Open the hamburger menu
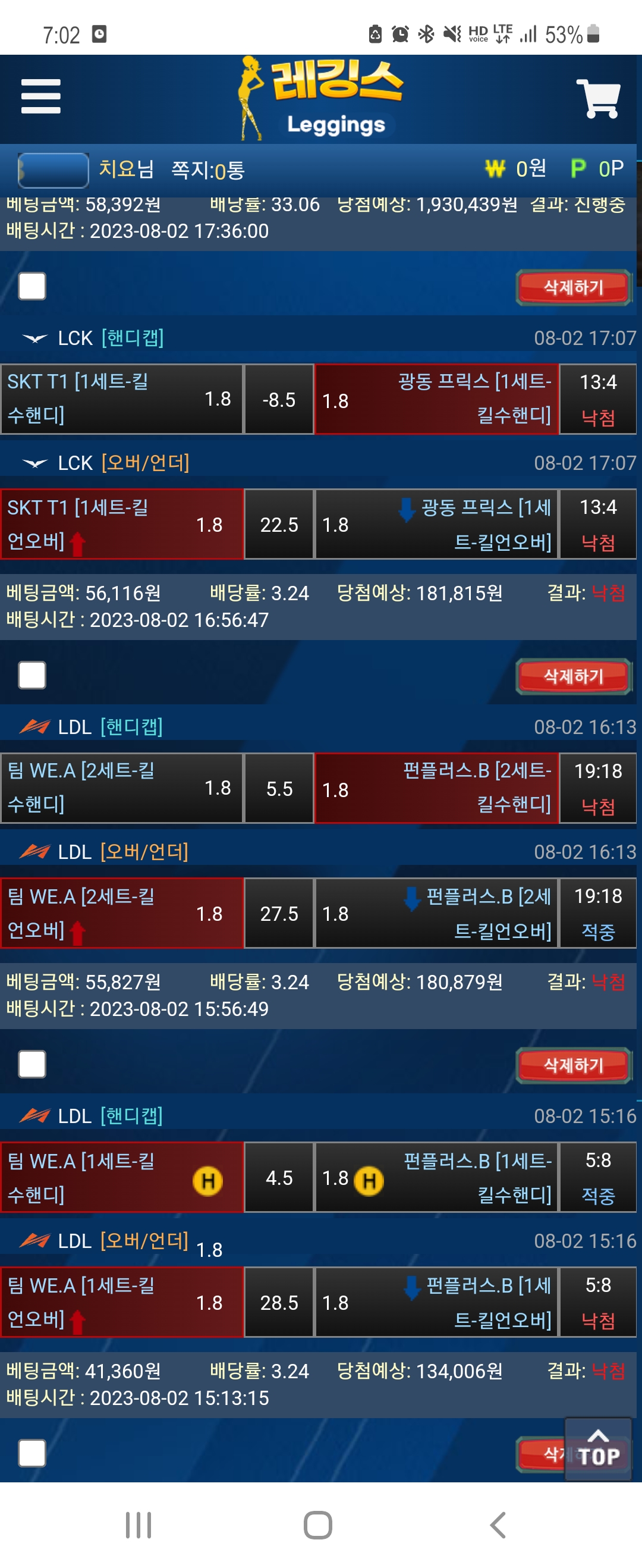 click(x=41, y=96)
